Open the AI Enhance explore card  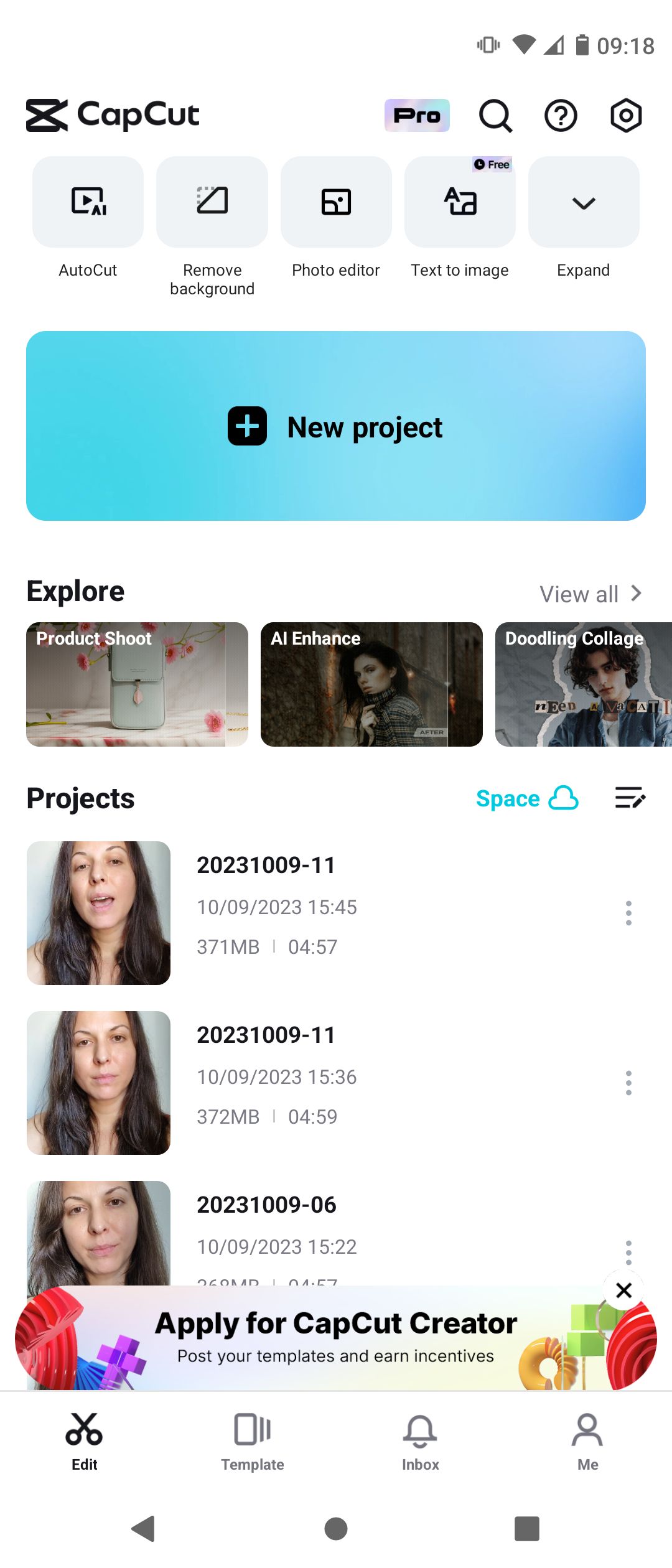pyautogui.click(x=371, y=684)
